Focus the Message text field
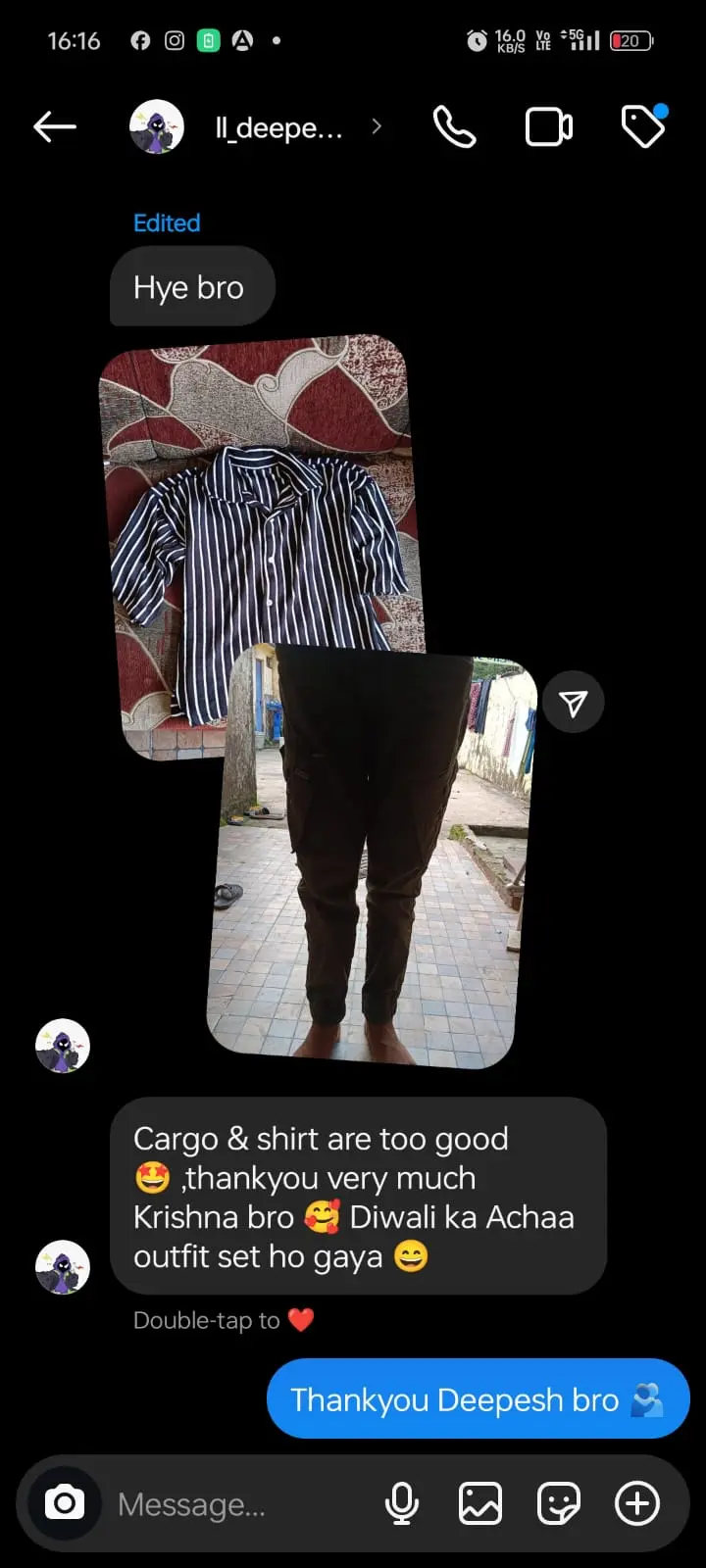Screen dimensions: 706x1568 coord(235,1504)
